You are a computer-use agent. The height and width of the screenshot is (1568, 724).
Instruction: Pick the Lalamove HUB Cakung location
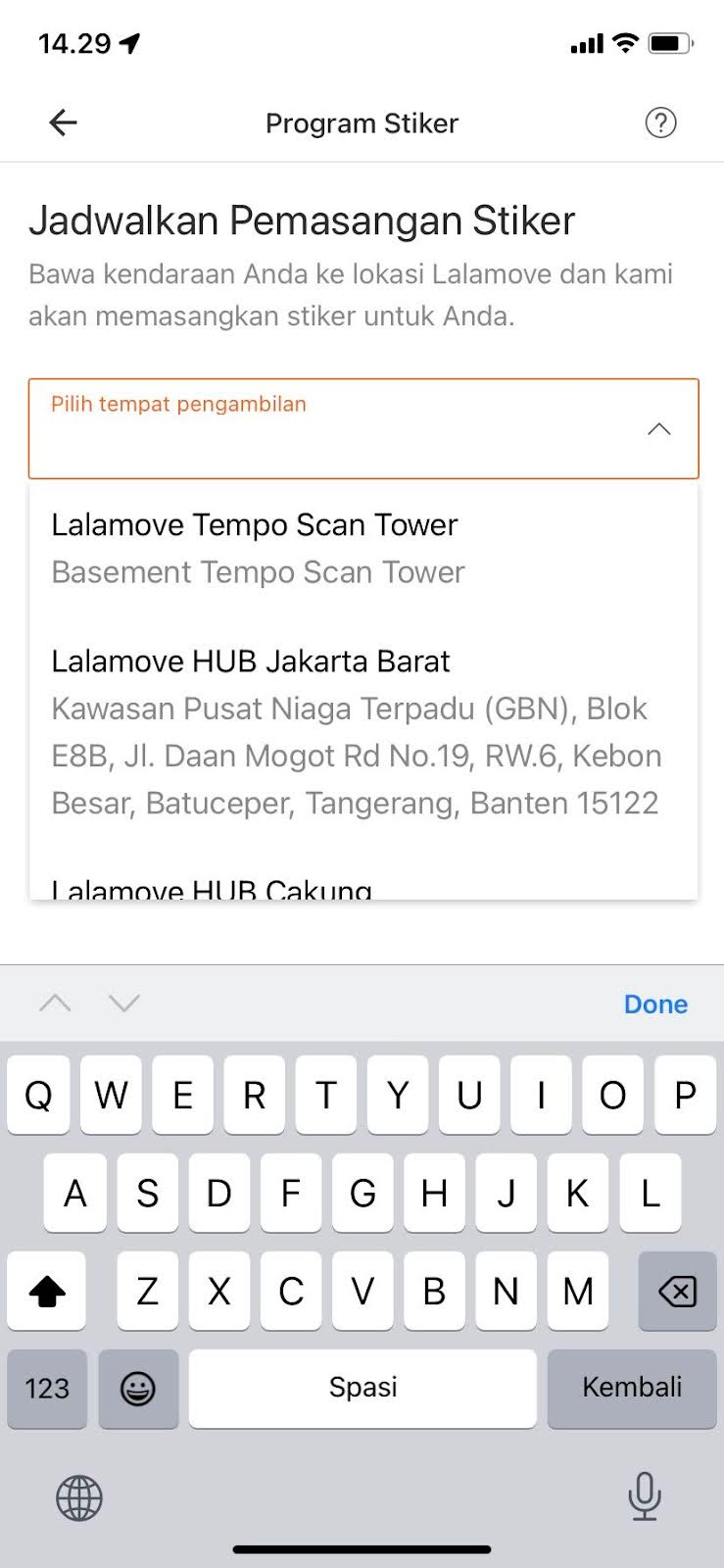pos(212,888)
